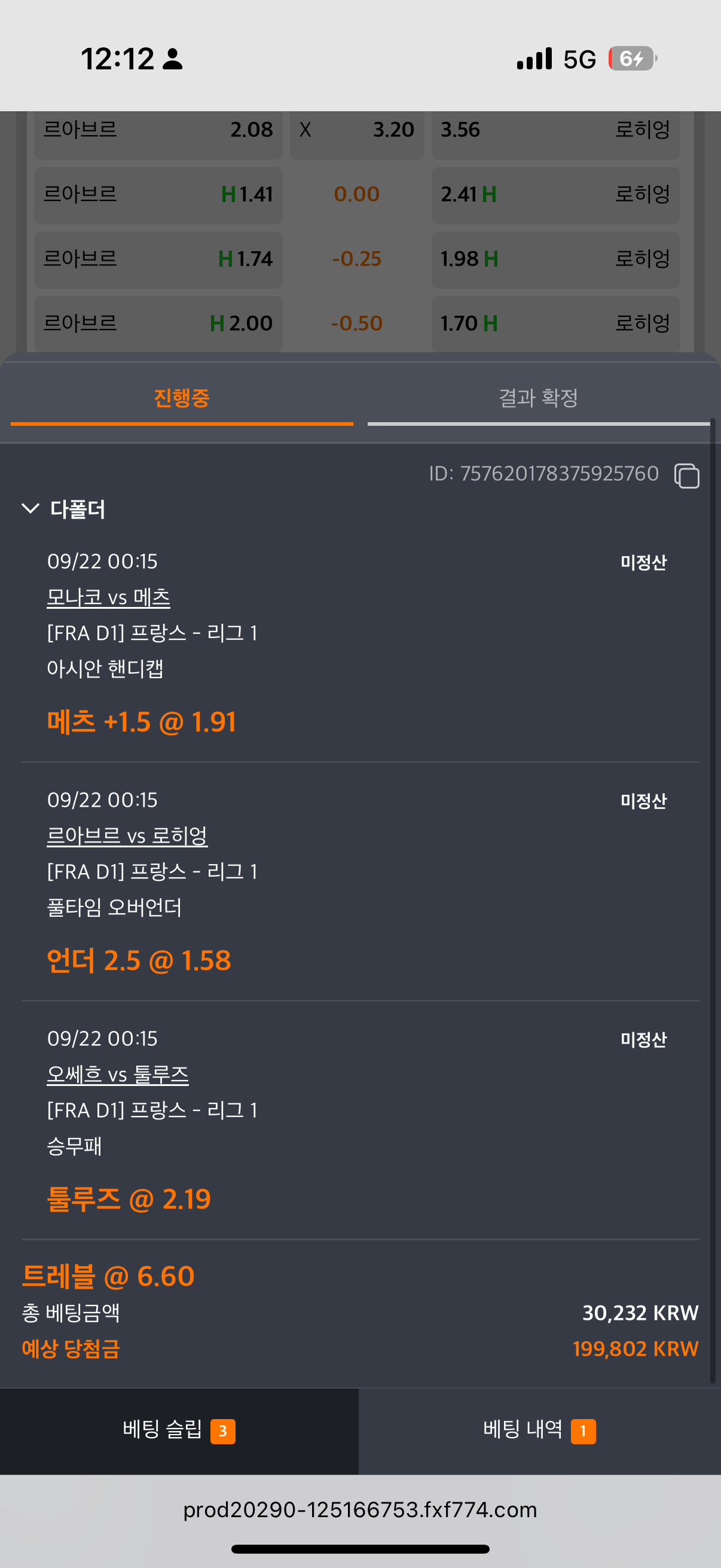Viewport: 721px width, 1568px height.
Task: Choose 로히엉 1.98 H odds
Action: coord(555,260)
